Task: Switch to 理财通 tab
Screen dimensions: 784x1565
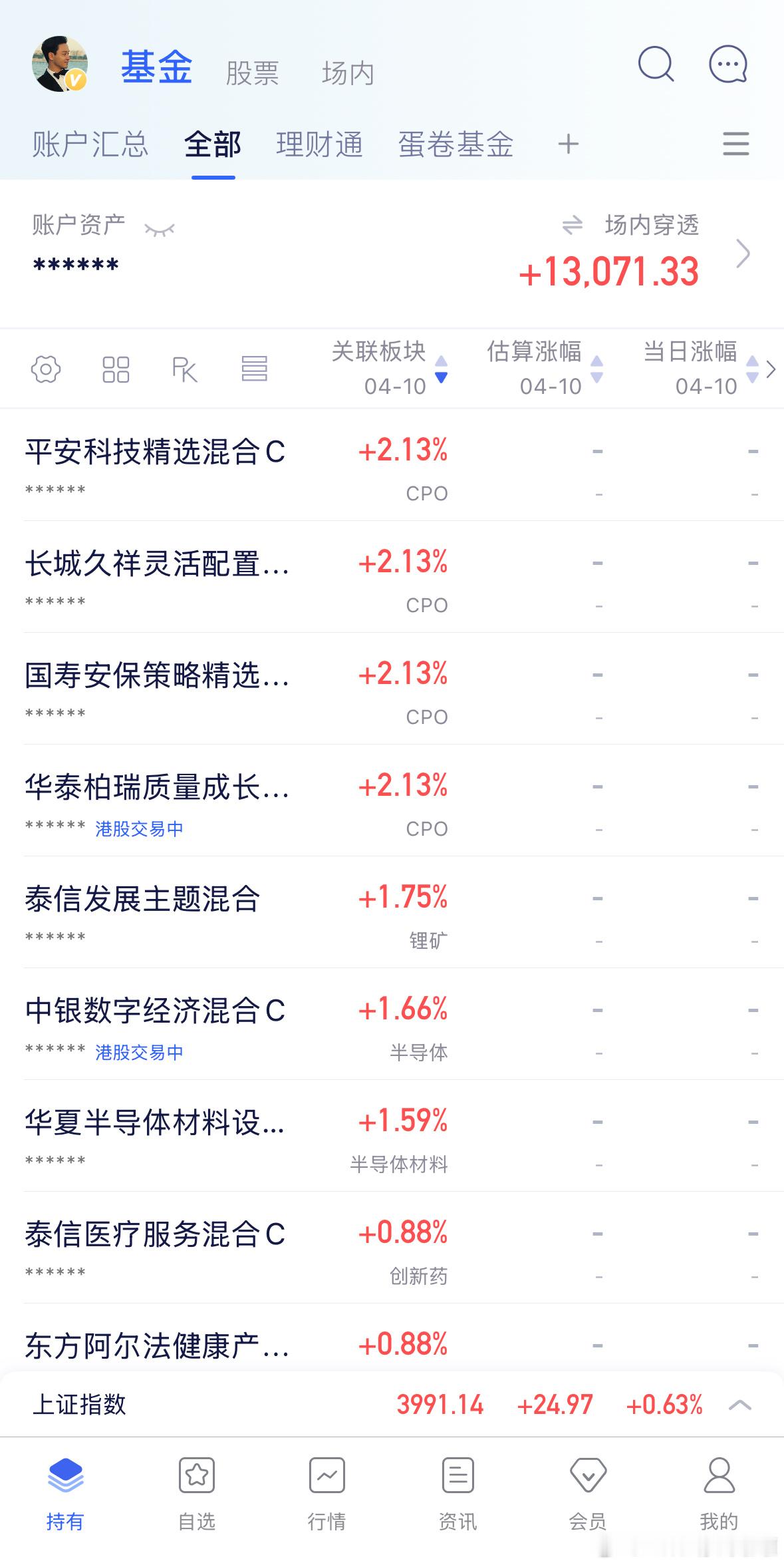Action: tap(320, 144)
